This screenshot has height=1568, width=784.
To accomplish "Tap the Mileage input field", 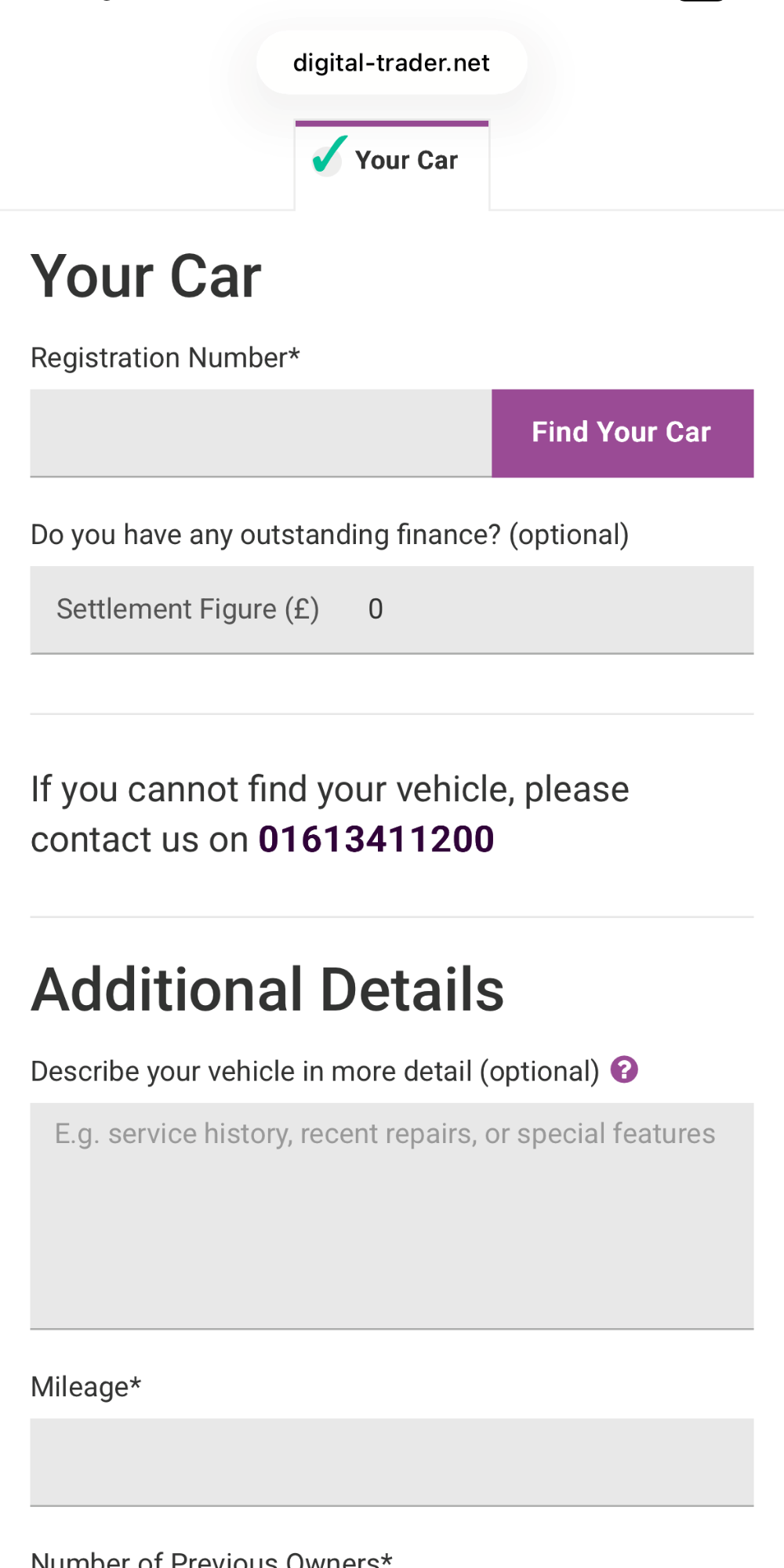I will [392, 1461].
